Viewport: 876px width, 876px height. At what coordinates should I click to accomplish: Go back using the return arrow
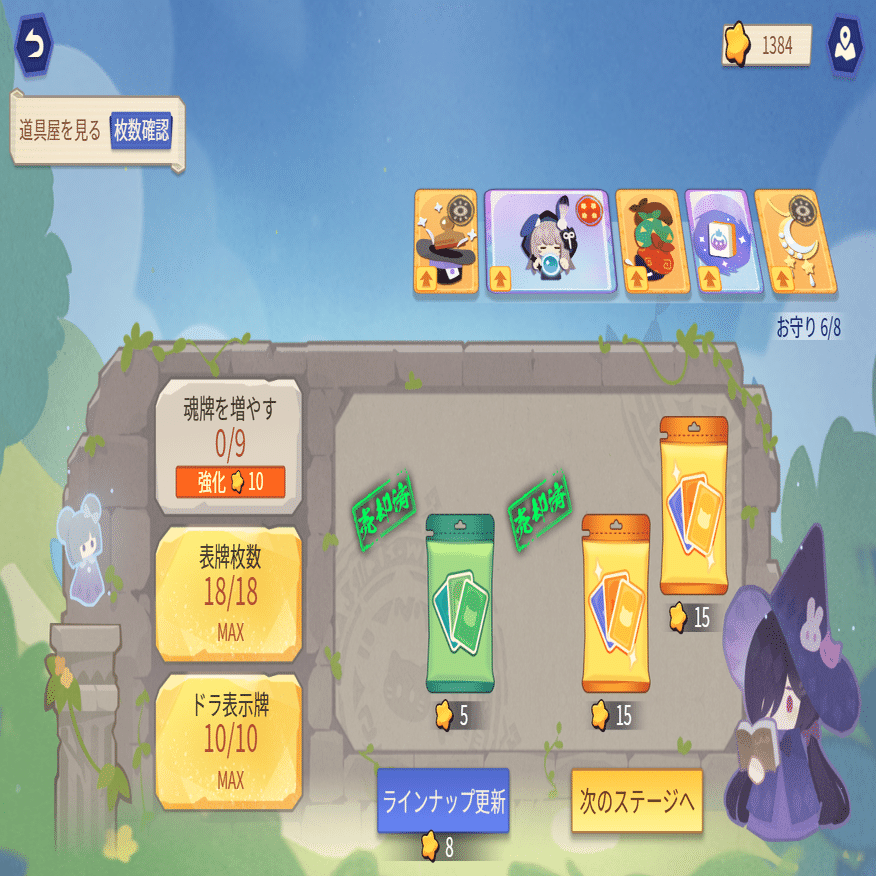pos(36,44)
